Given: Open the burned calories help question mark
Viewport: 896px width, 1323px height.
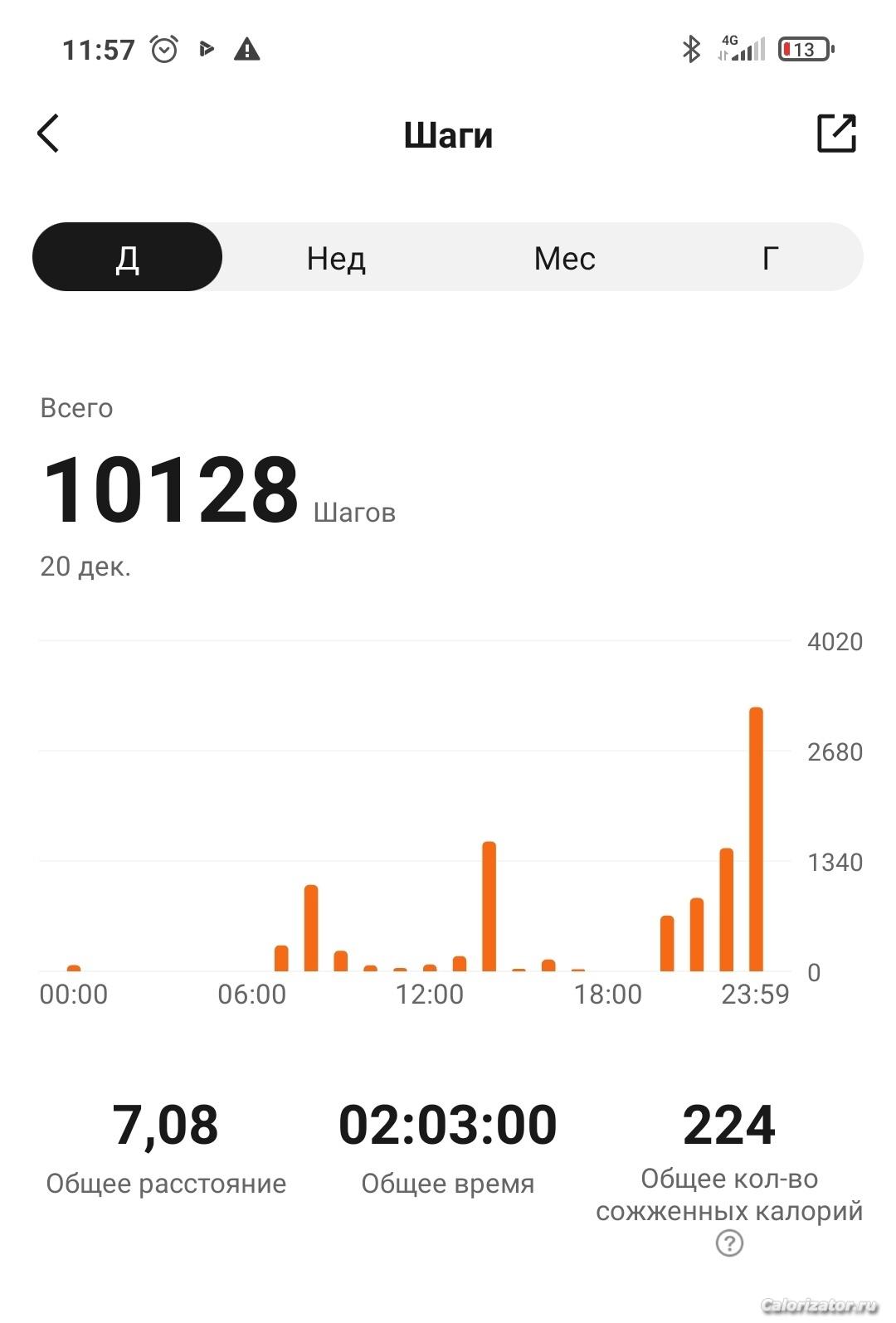Looking at the screenshot, I should (x=729, y=1243).
